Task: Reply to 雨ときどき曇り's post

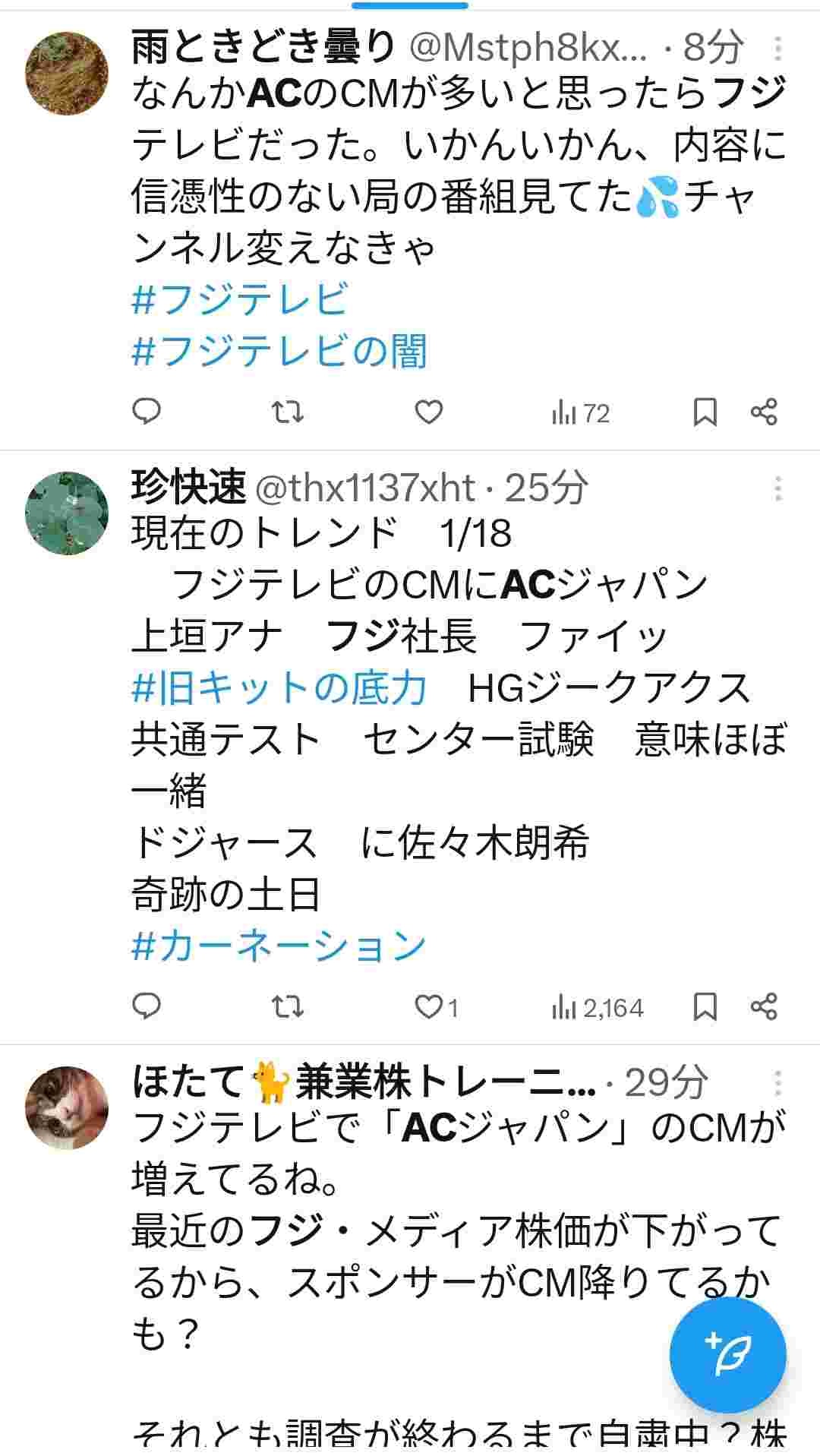Action: click(x=147, y=412)
